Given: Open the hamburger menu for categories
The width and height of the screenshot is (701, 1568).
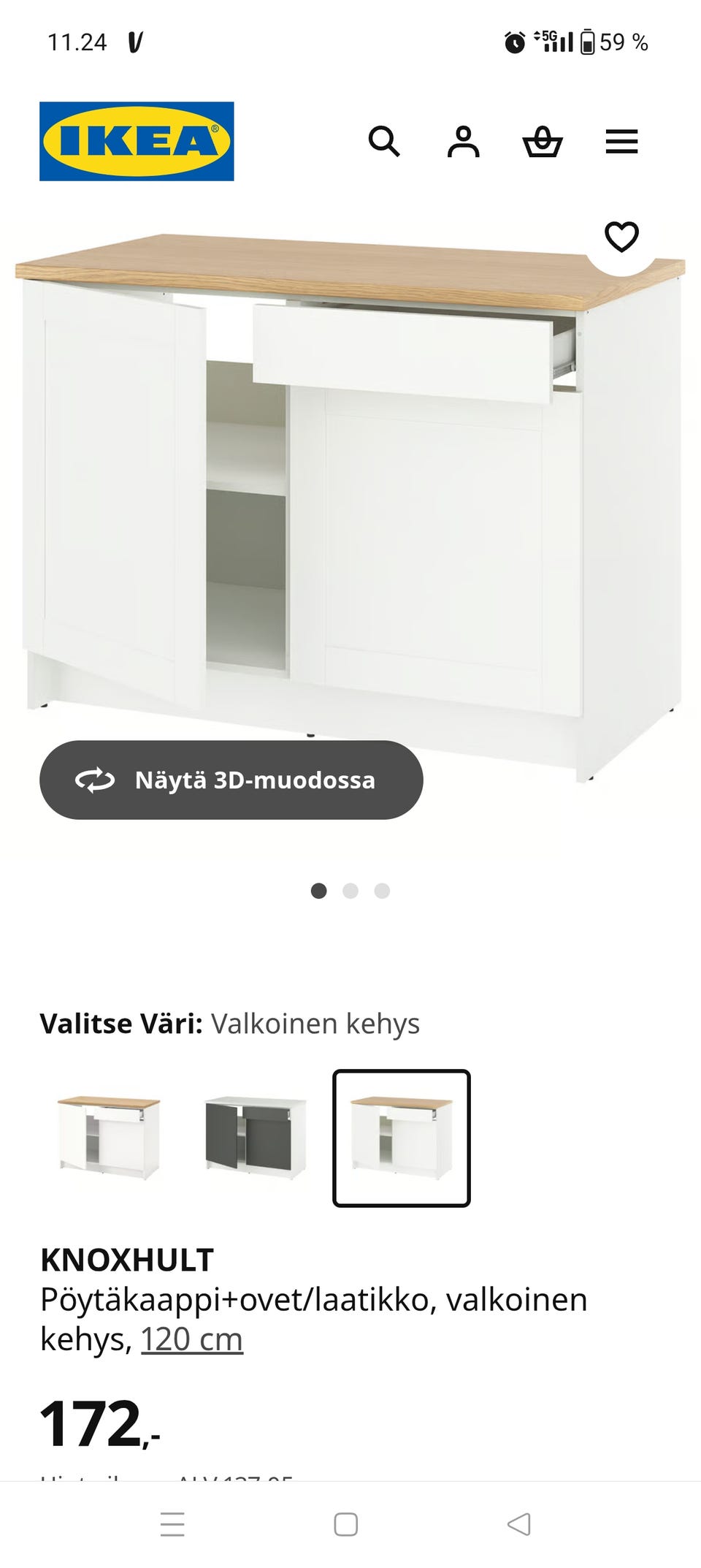Looking at the screenshot, I should [x=622, y=141].
